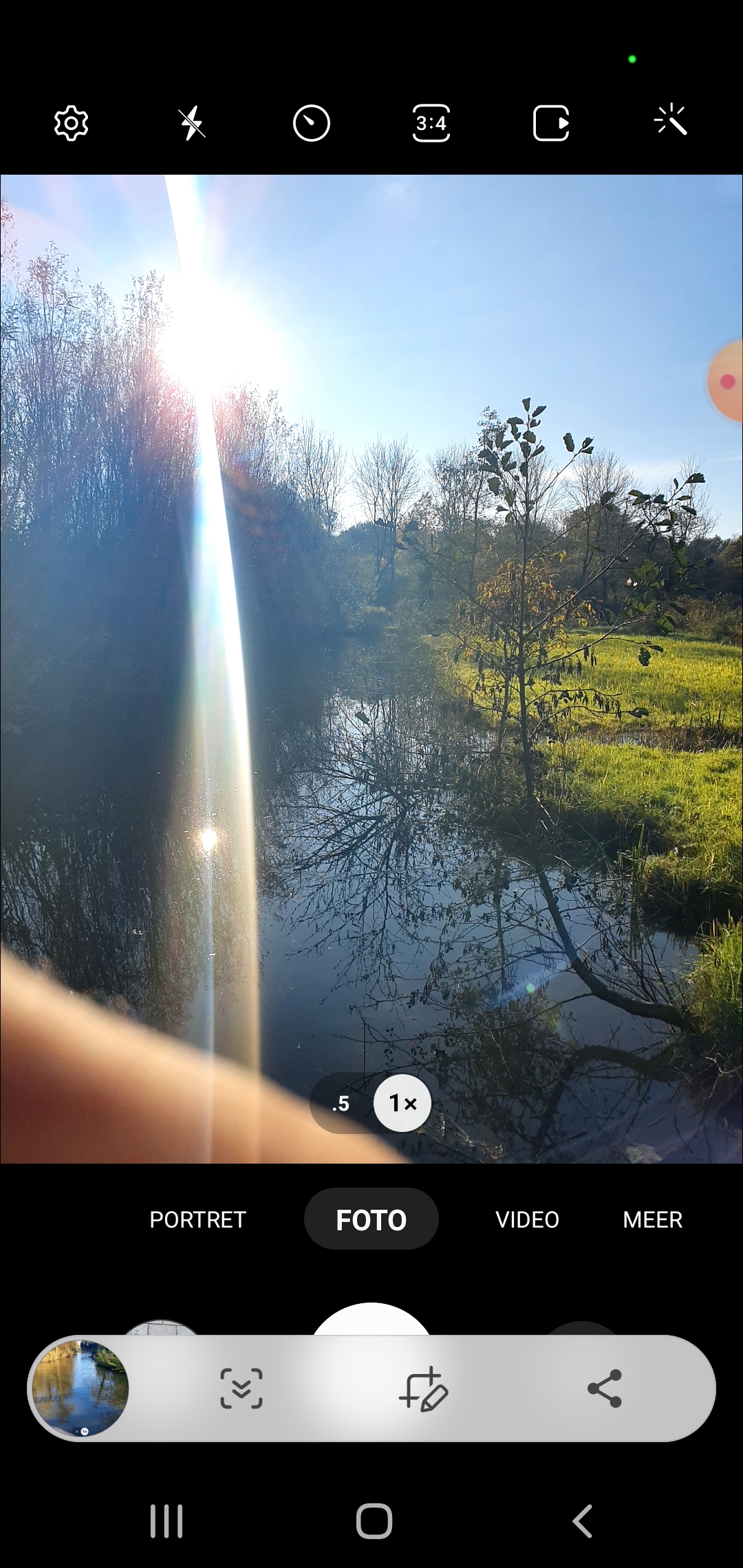Share the screenshot
Viewport: 743px width, 1568px height.
click(x=605, y=1389)
